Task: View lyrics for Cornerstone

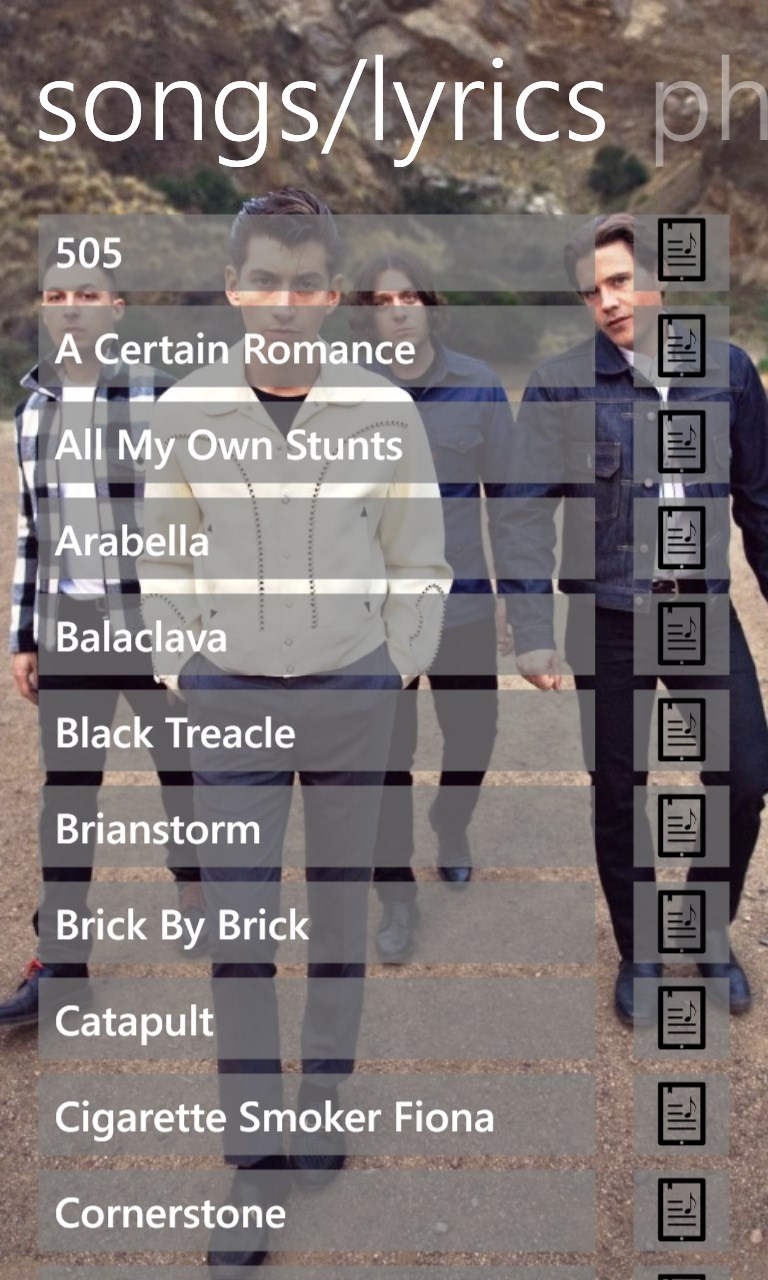Action: [681, 1213]
